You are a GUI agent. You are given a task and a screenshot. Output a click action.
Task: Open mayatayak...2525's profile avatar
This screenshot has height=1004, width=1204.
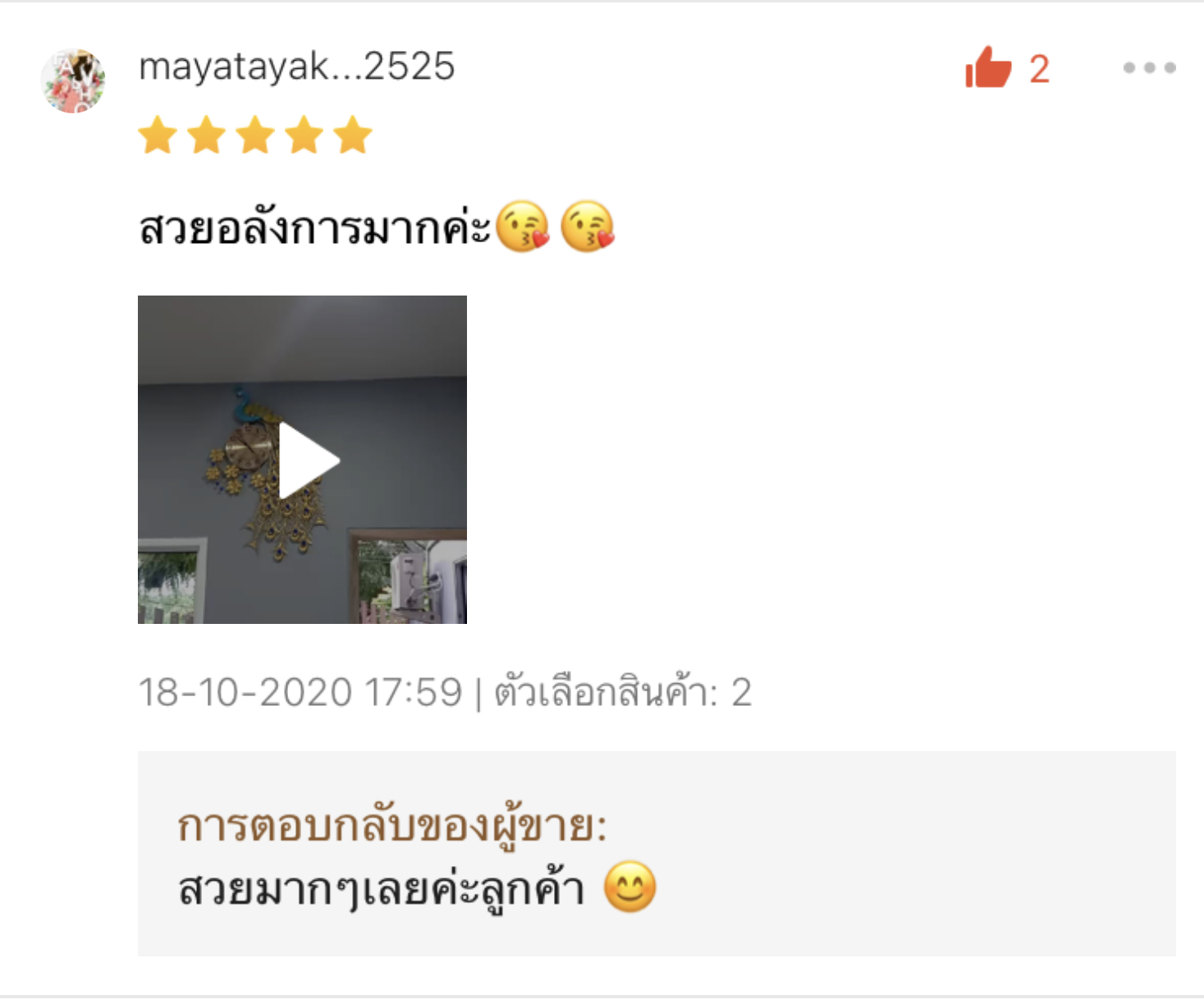click(x=73, y=80)
